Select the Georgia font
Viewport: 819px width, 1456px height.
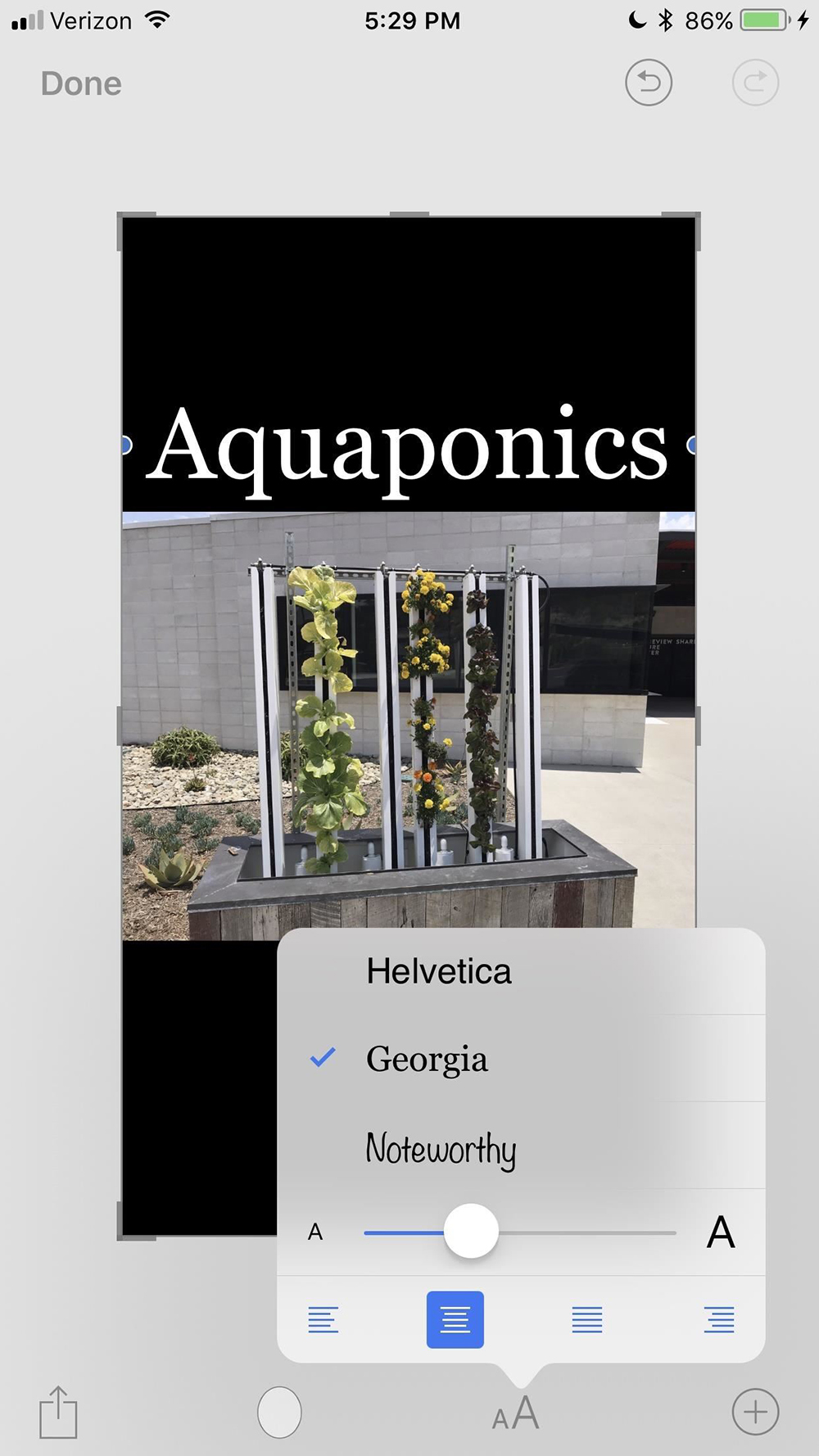coord(427,1059)
